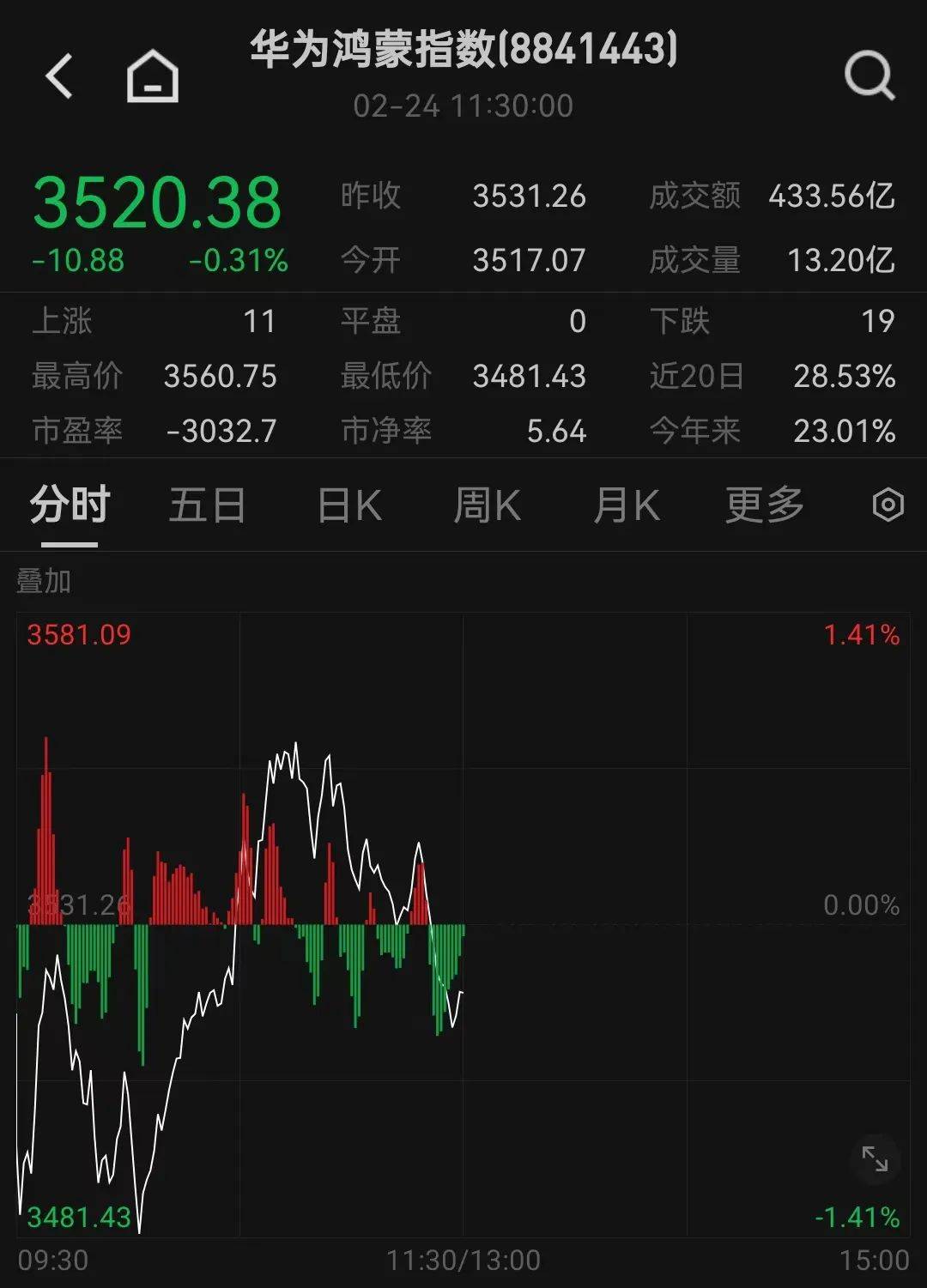This screenshot has width=927, height=1288.
Task: Expand chart to fullscreen with corner arrows icon
Action: (x=876, y=1161)
